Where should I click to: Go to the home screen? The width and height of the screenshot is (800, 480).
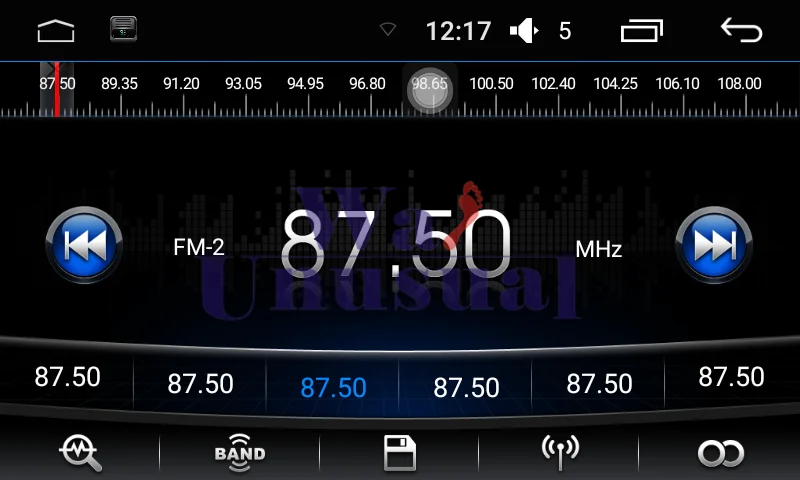(56, 31)
